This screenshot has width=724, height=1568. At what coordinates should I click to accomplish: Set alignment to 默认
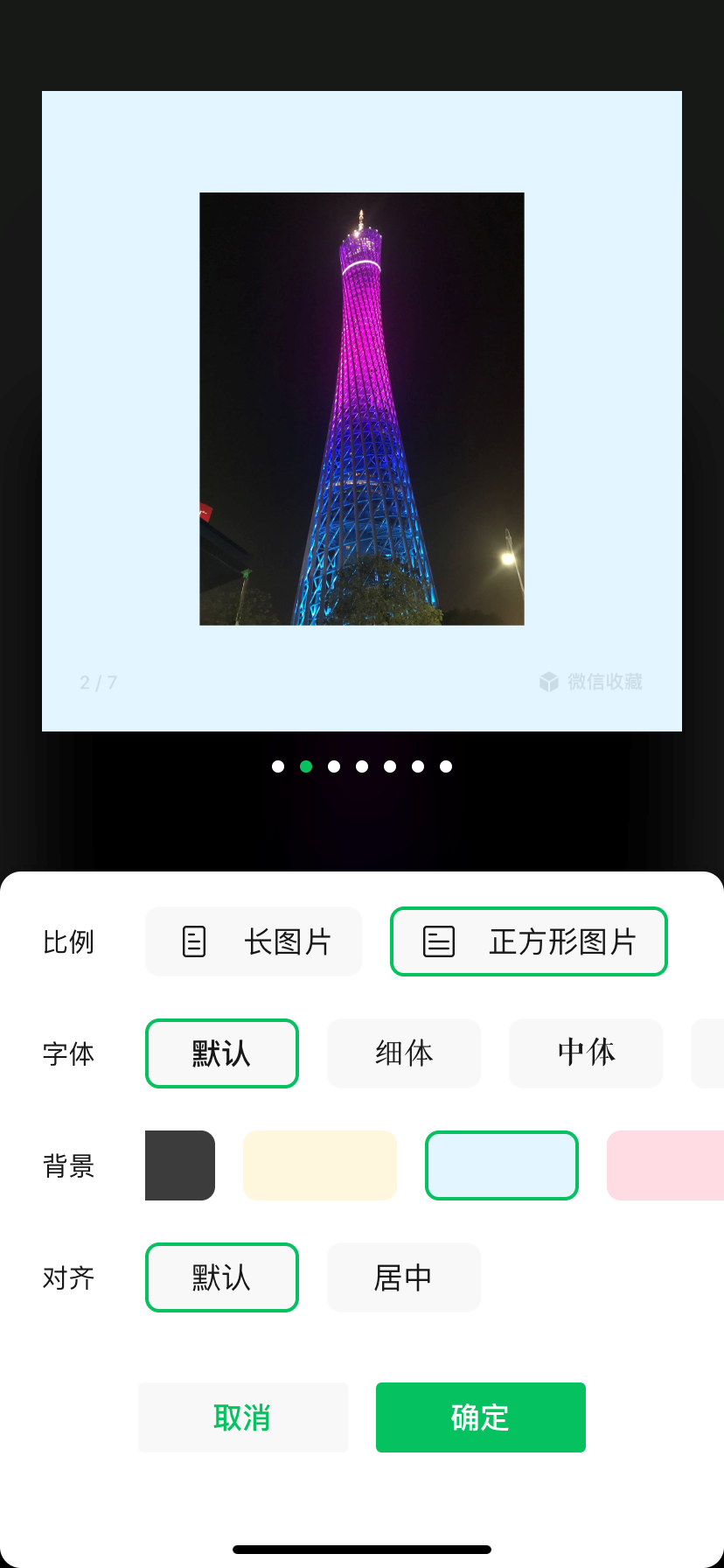coord(222,1277)
